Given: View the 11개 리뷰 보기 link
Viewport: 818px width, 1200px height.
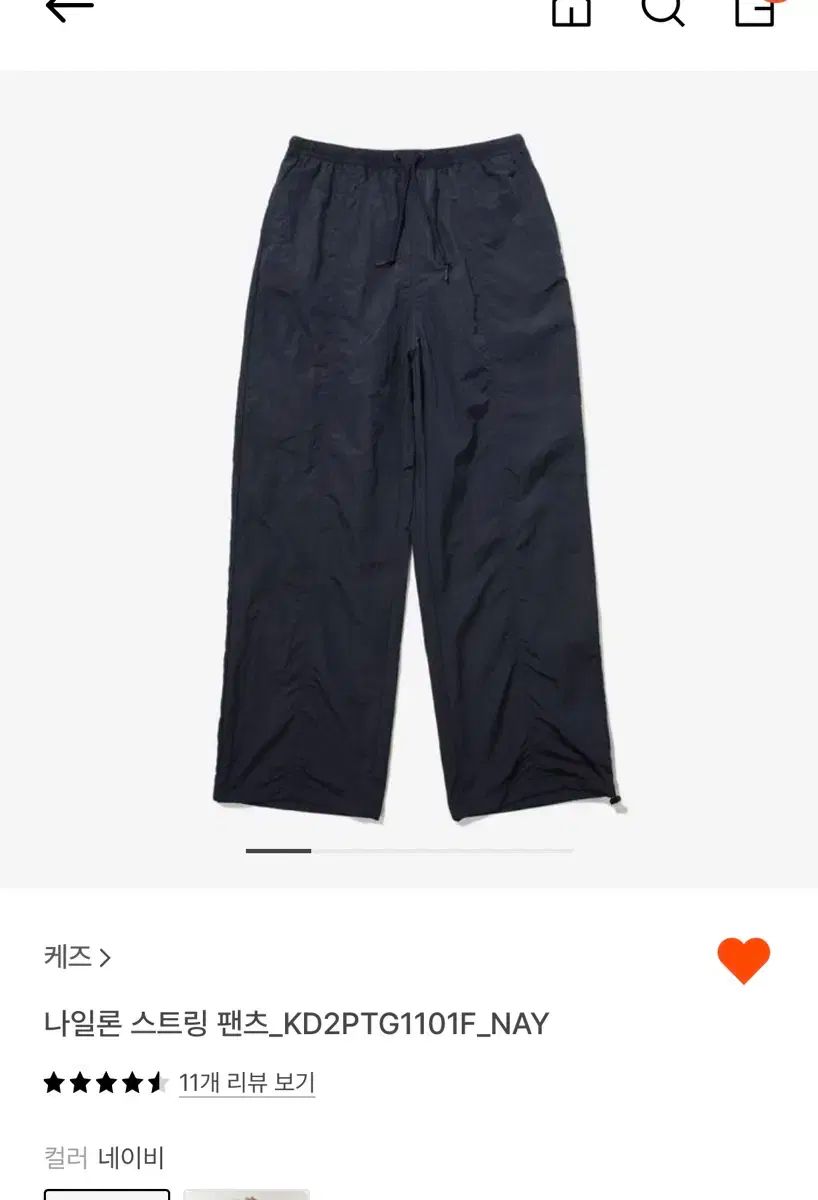Looking at the screenshot, I should click(x=246, y=1082).
